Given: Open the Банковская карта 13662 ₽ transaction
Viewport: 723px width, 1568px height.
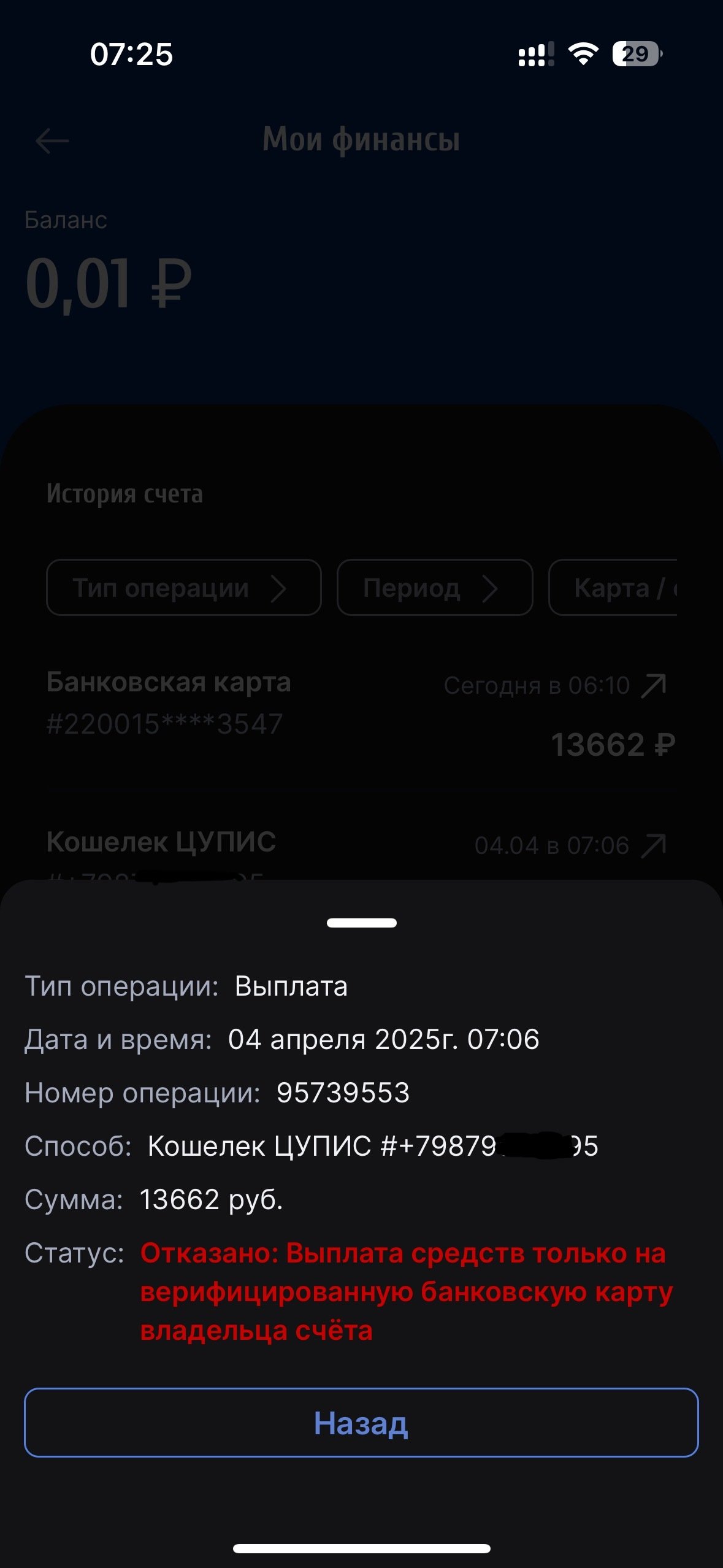Looking at the screenshot, I should pyautogui.click(x=361, y=712).
